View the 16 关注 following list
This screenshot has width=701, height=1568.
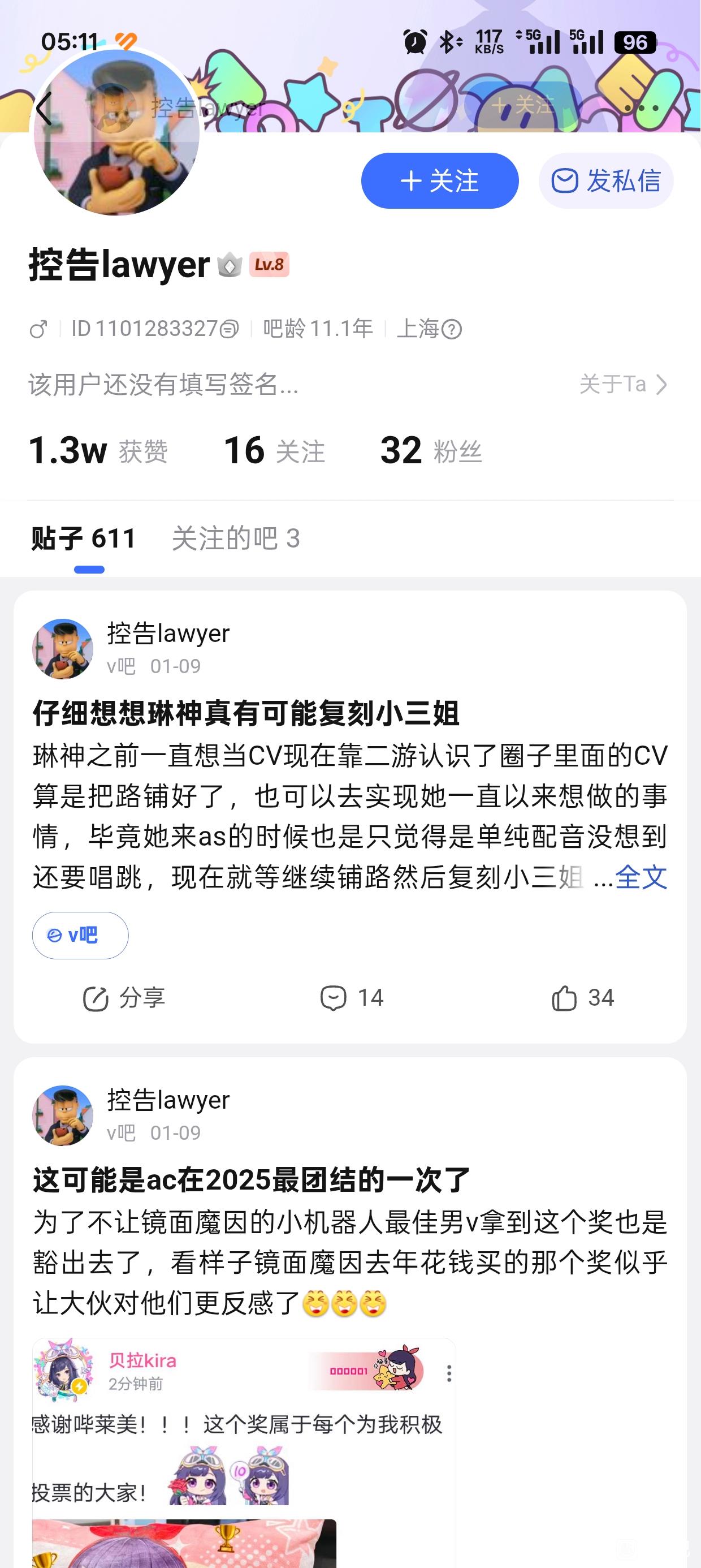point(274,450)
